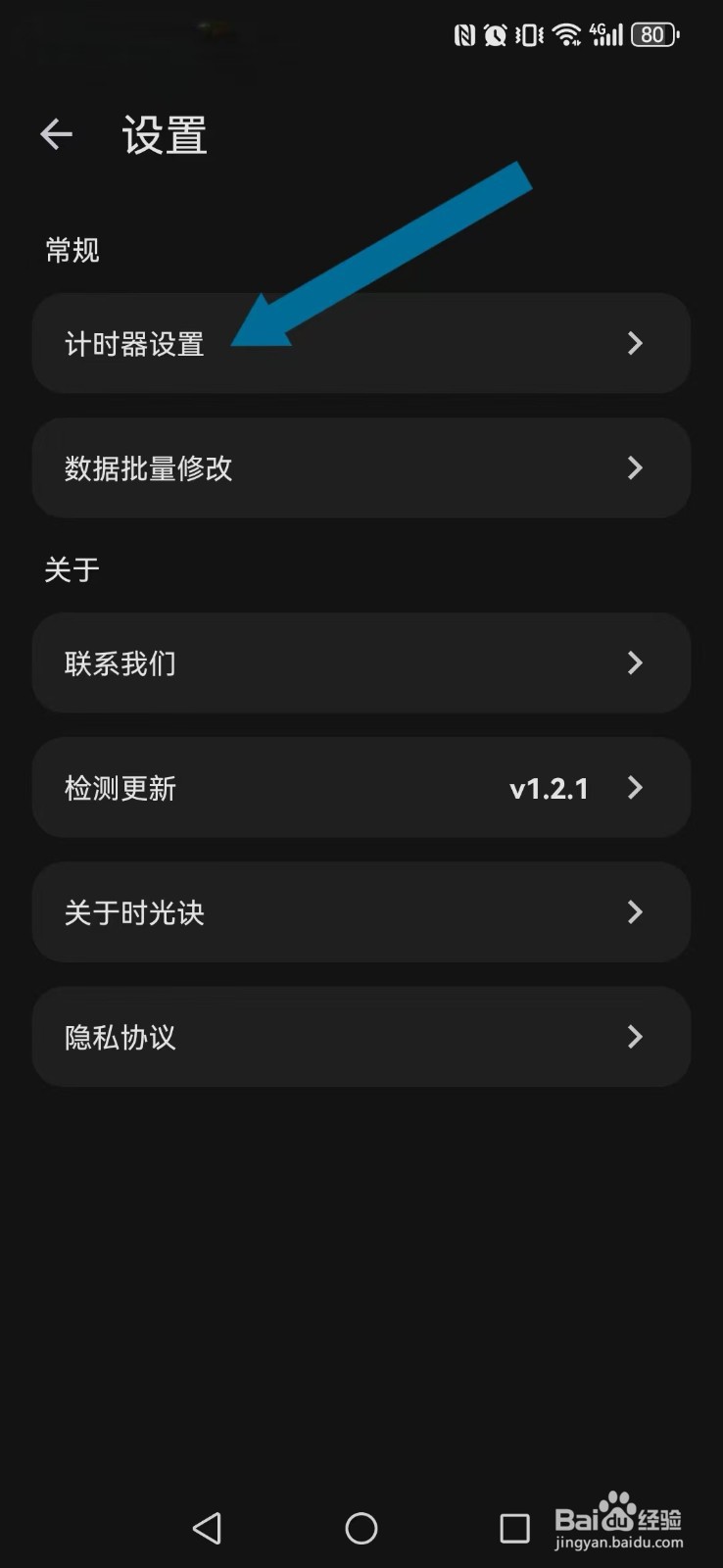
Task: Tap the Wi-Fi signal icon
Action: click(x=566, y=34)
